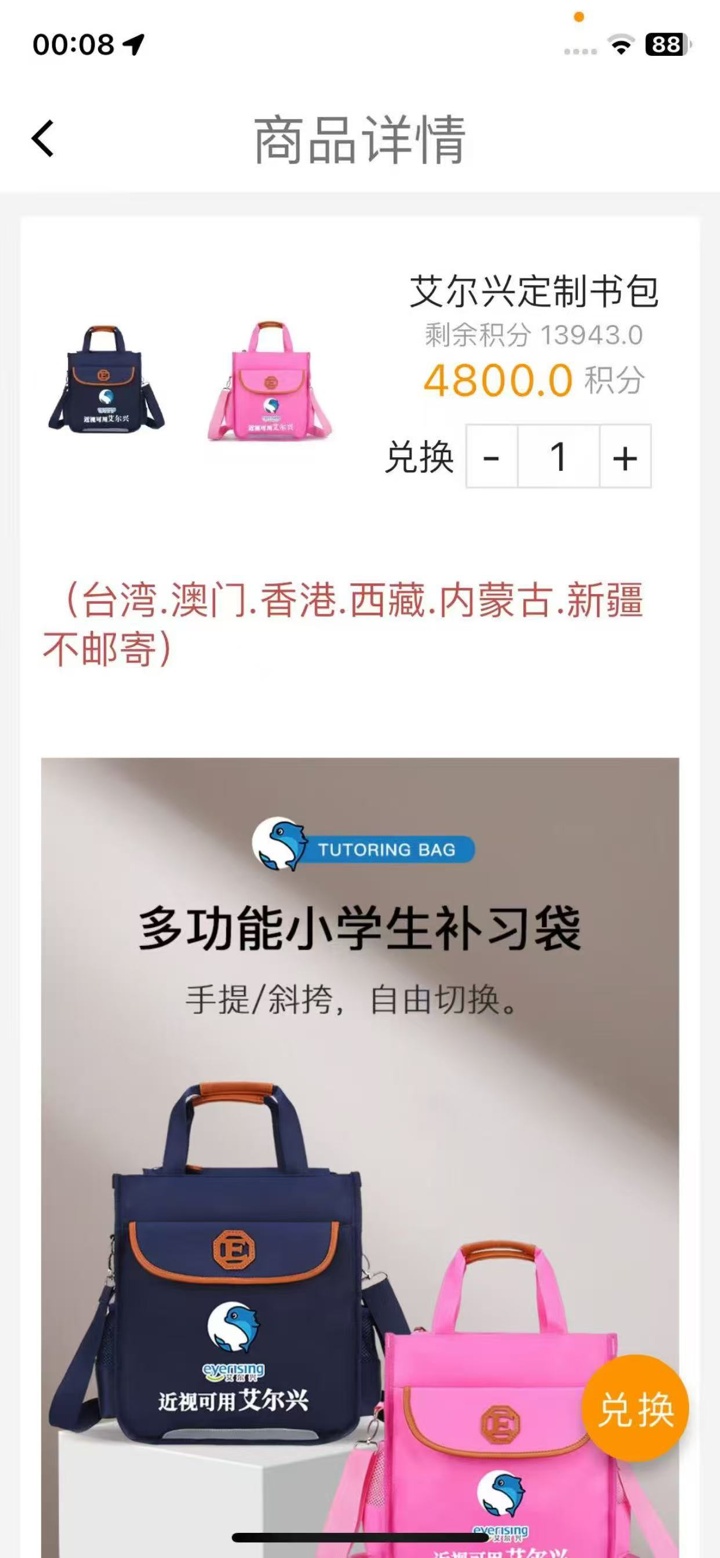Tap the 商品详情 title bar
This screenshot has width=720, height=1558.
click(x=360, y=139)
